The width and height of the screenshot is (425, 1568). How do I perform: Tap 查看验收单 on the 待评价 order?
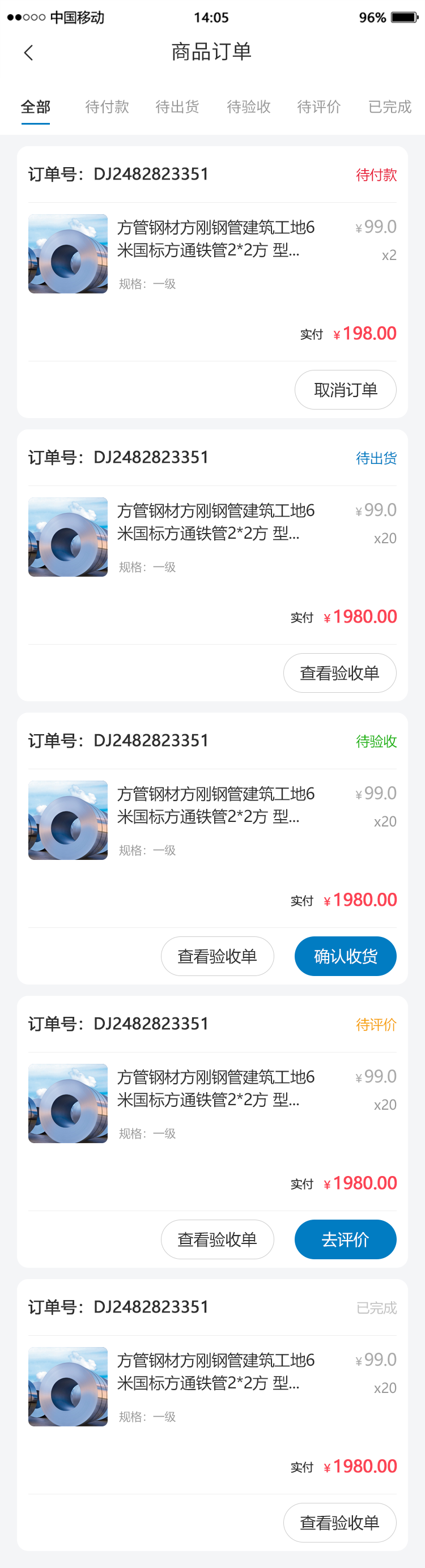point(217,1239)
